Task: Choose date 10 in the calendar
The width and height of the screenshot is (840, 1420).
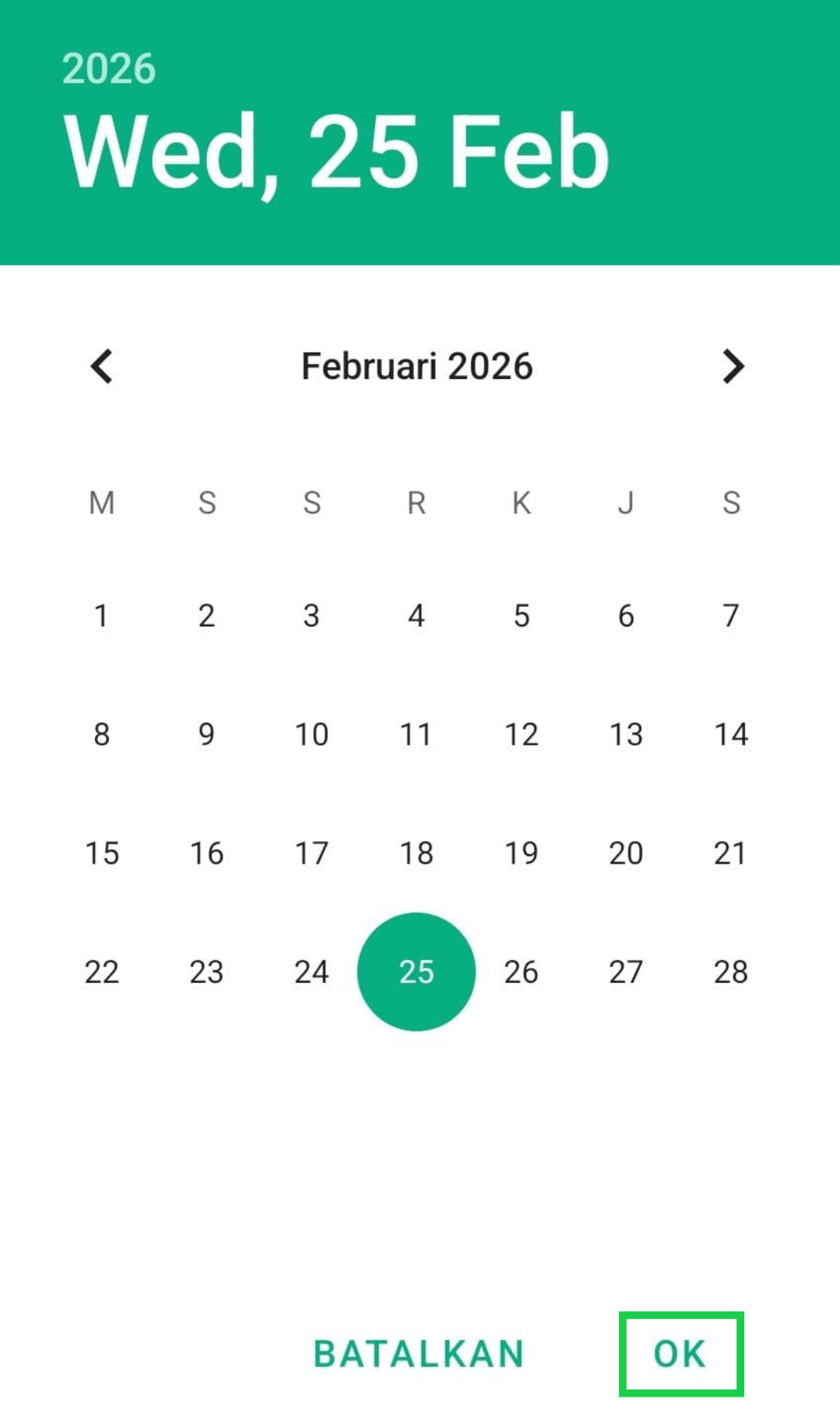Action: 312,735
